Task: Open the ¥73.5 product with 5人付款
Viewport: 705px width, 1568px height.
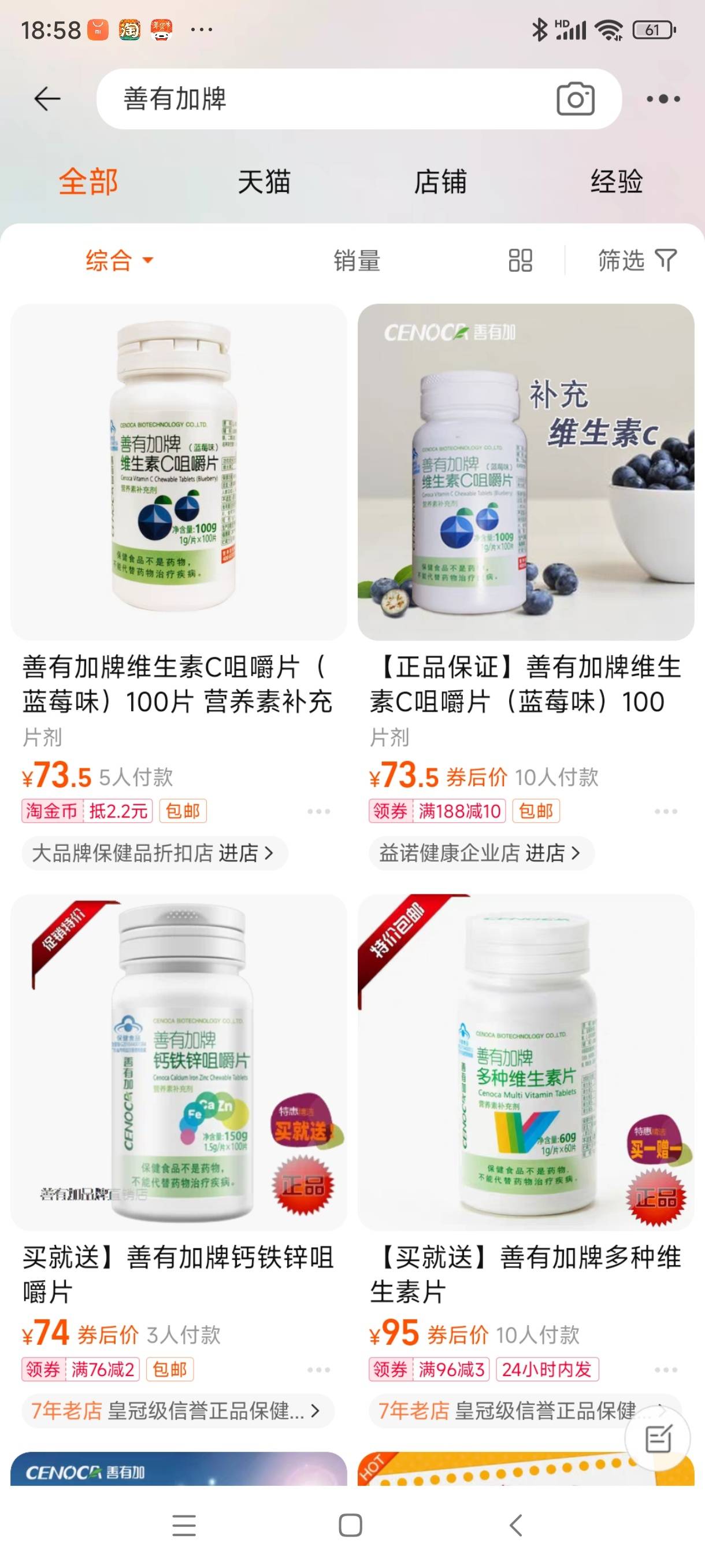Action: tap(178, 472)
